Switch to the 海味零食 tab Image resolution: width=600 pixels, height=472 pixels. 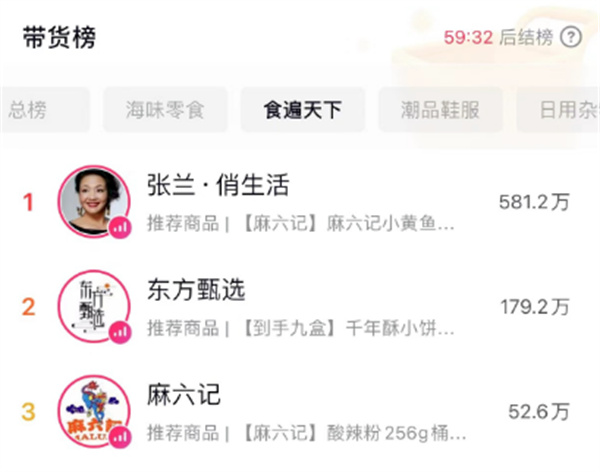point(165,110)
